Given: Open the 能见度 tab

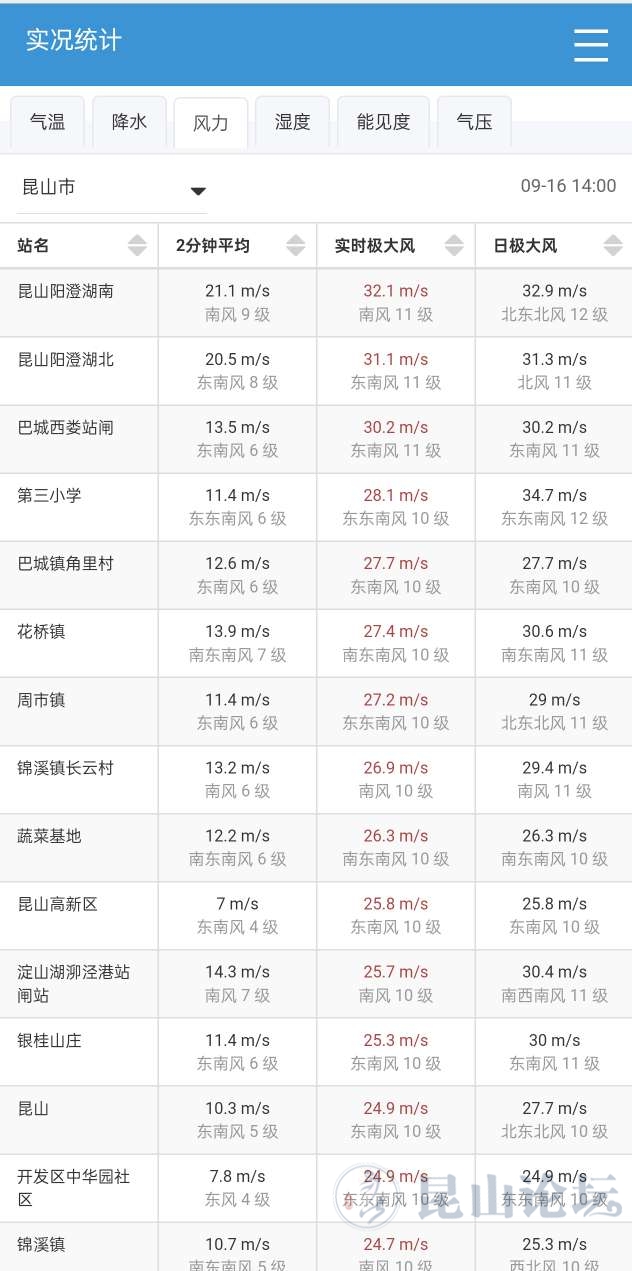Looking at the screenshot, I should [x=384, y=122].
